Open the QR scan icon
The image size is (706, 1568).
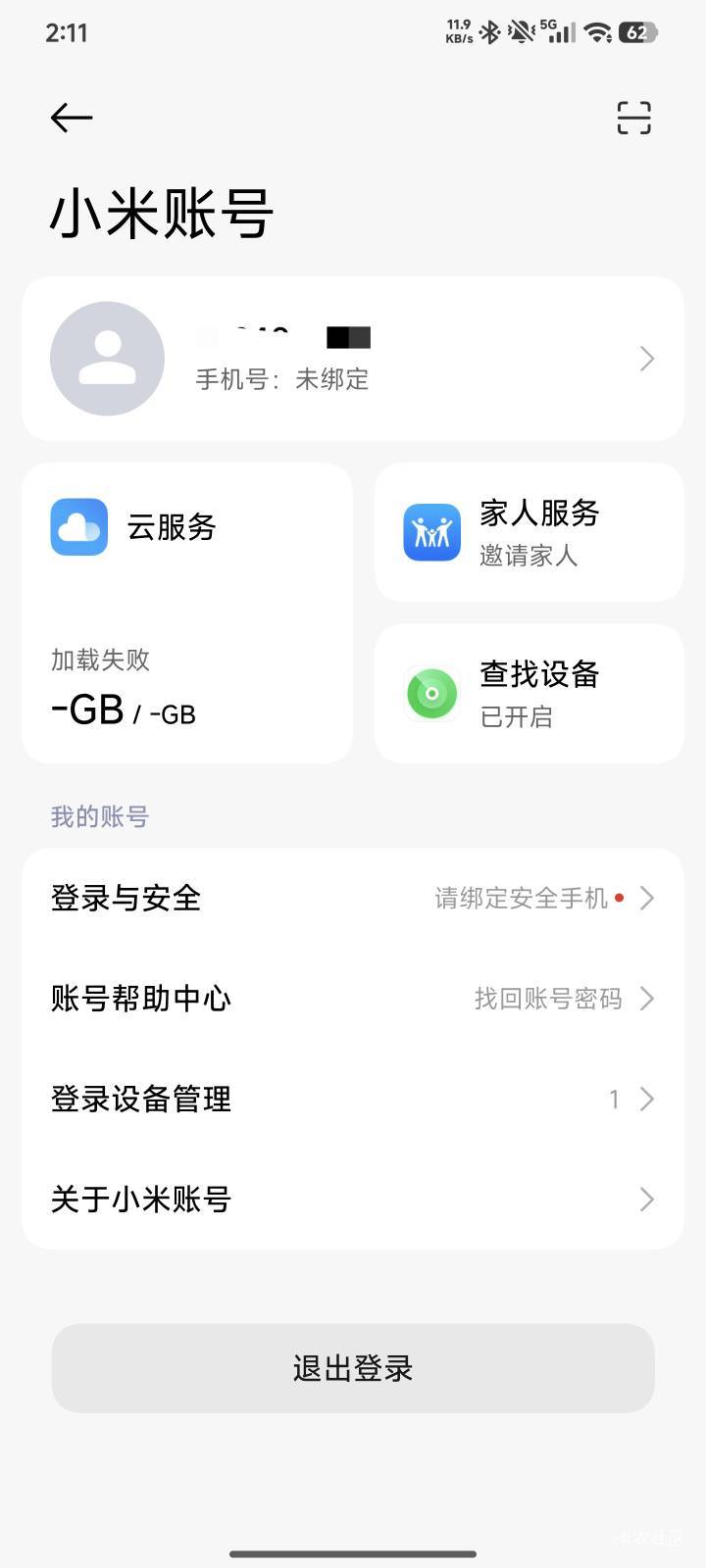pos(633,118)
